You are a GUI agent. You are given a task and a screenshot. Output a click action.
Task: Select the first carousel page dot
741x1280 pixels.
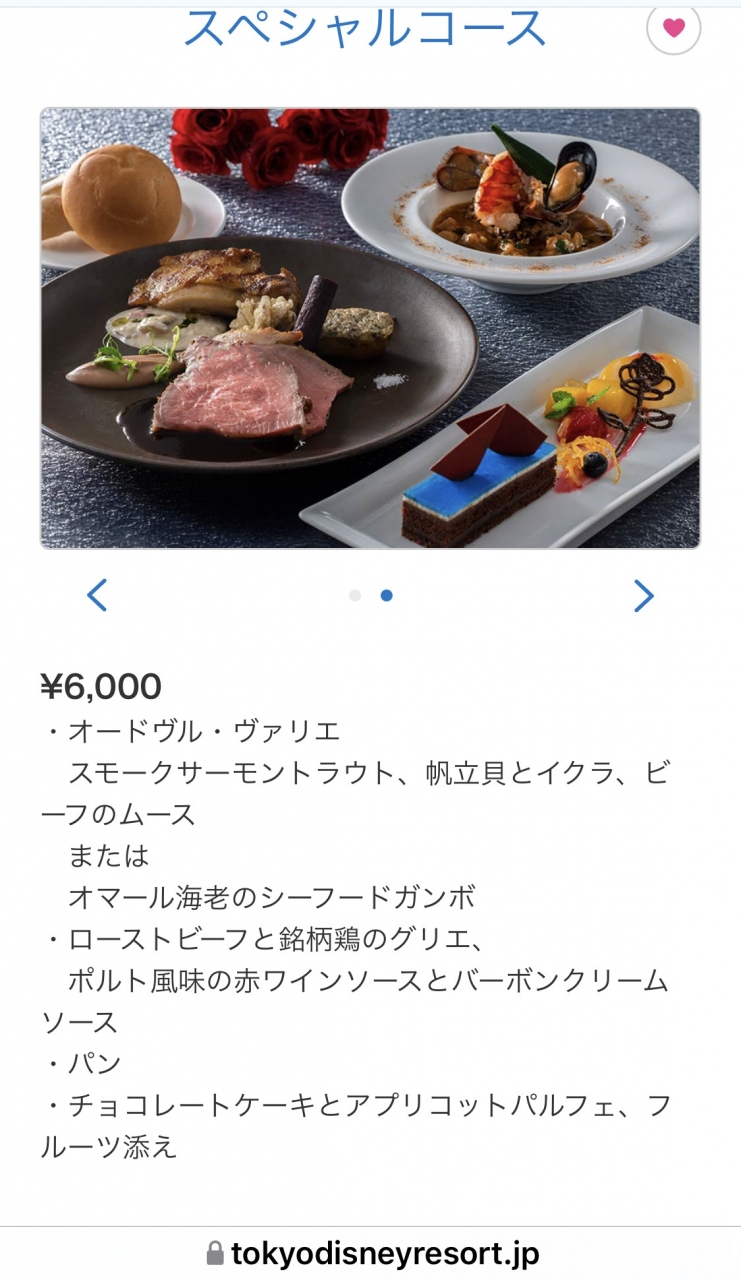click(x=355, y=596)
